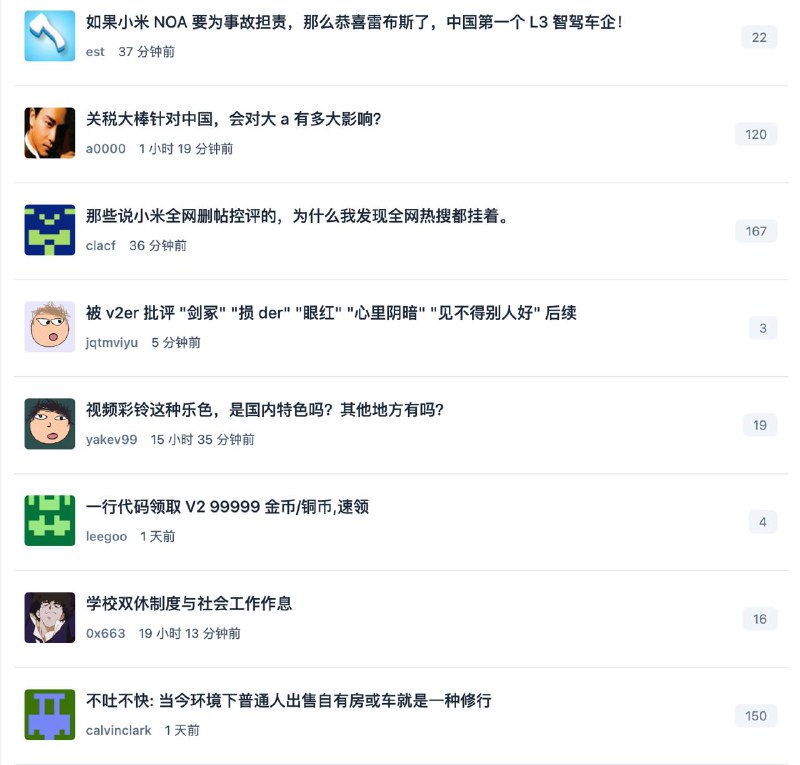Open the topic 不吐不快 出售自有房或车
Viewport: 800px width, 765px height.
click(288, 701)
